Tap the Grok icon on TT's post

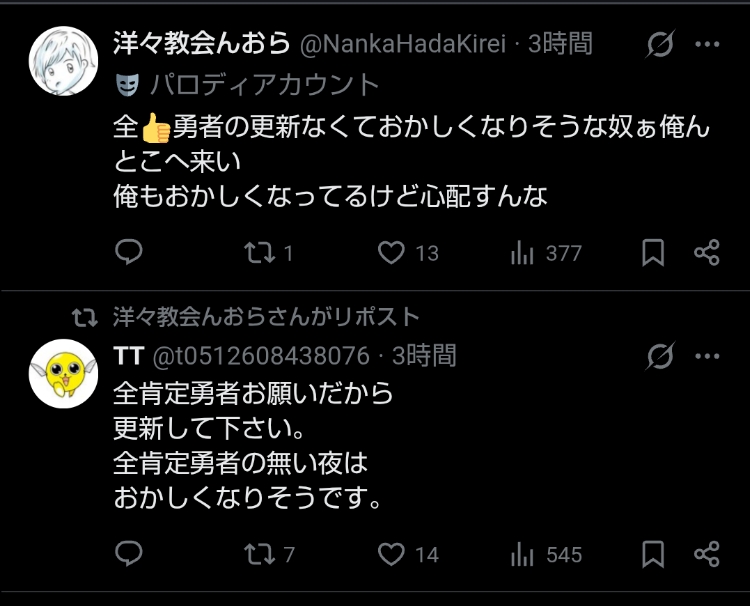point(661,356)
